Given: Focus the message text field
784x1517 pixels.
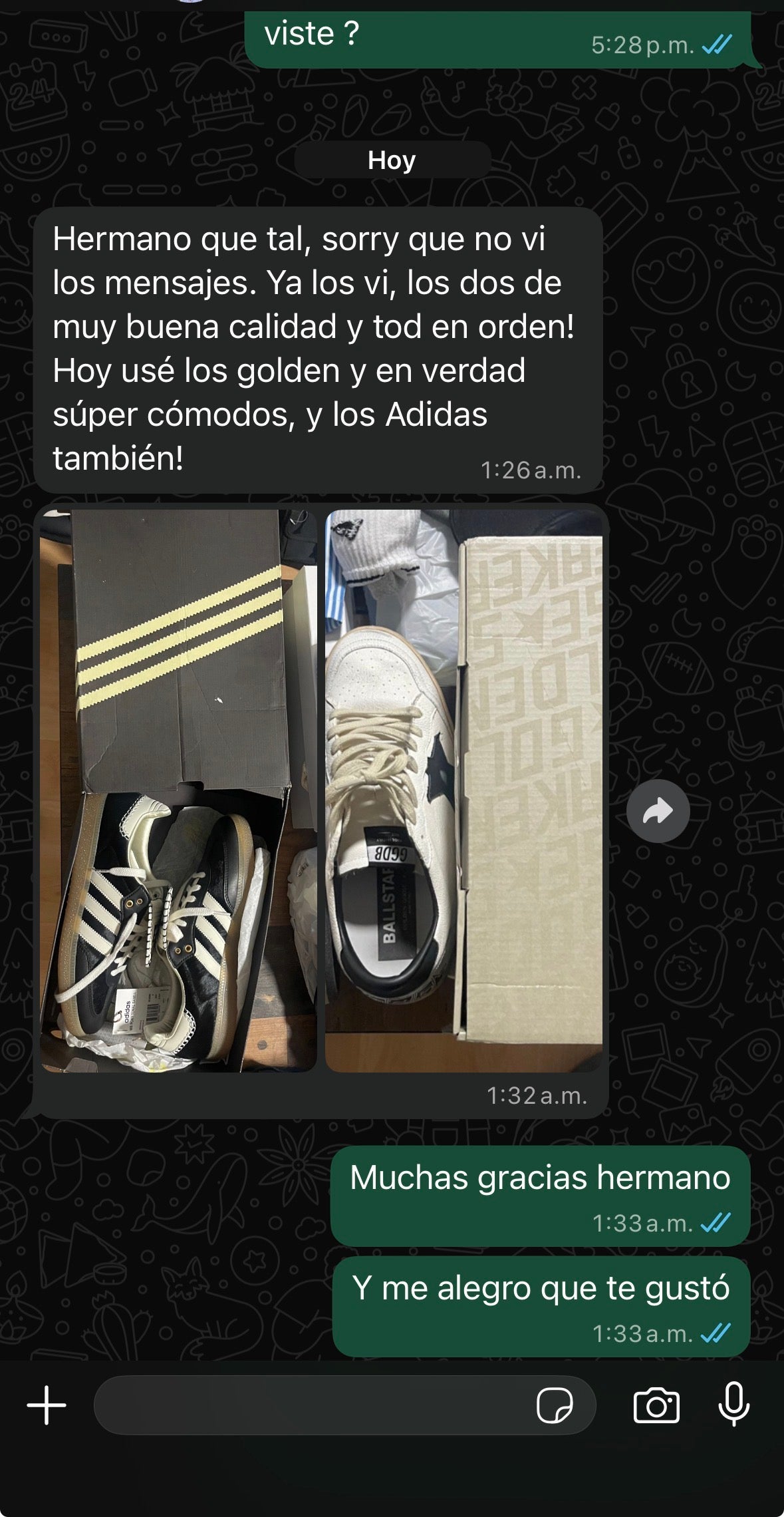Looking at the screenshot, I should (x=313, y=1405).
